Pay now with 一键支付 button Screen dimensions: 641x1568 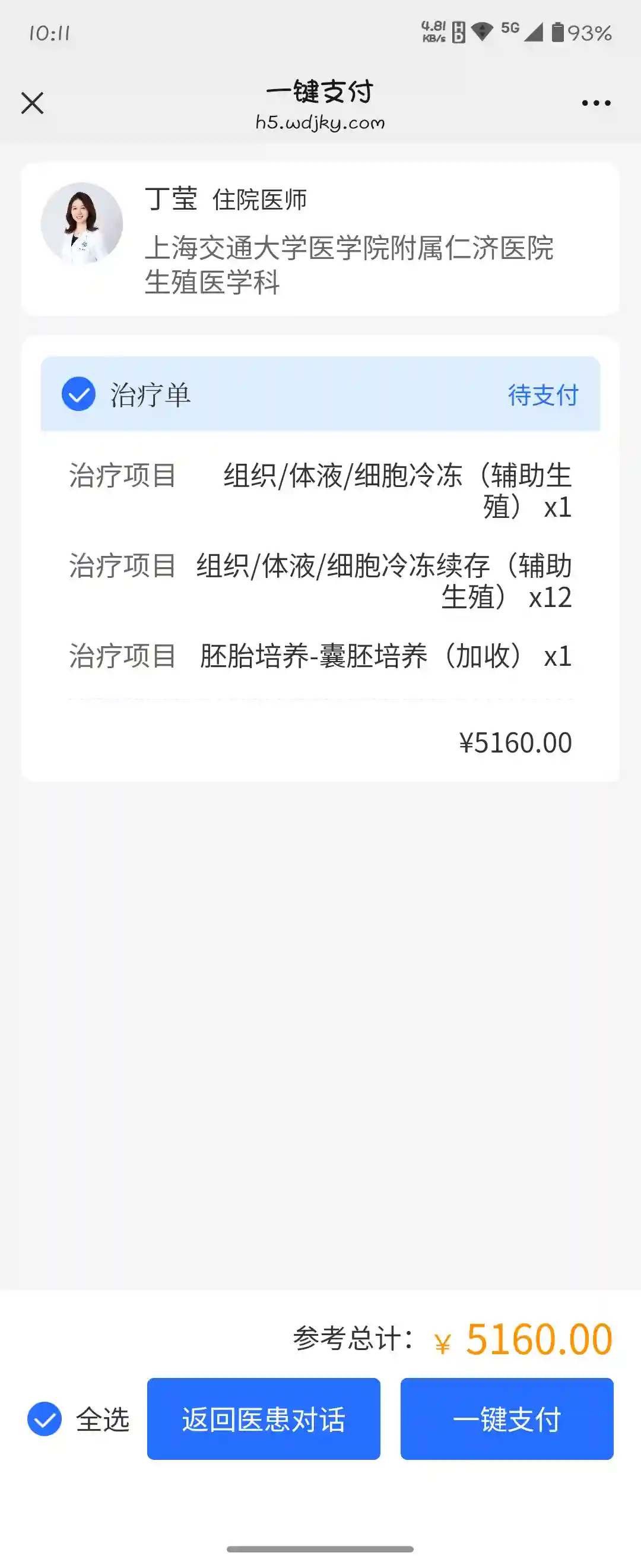point(506,1418)
